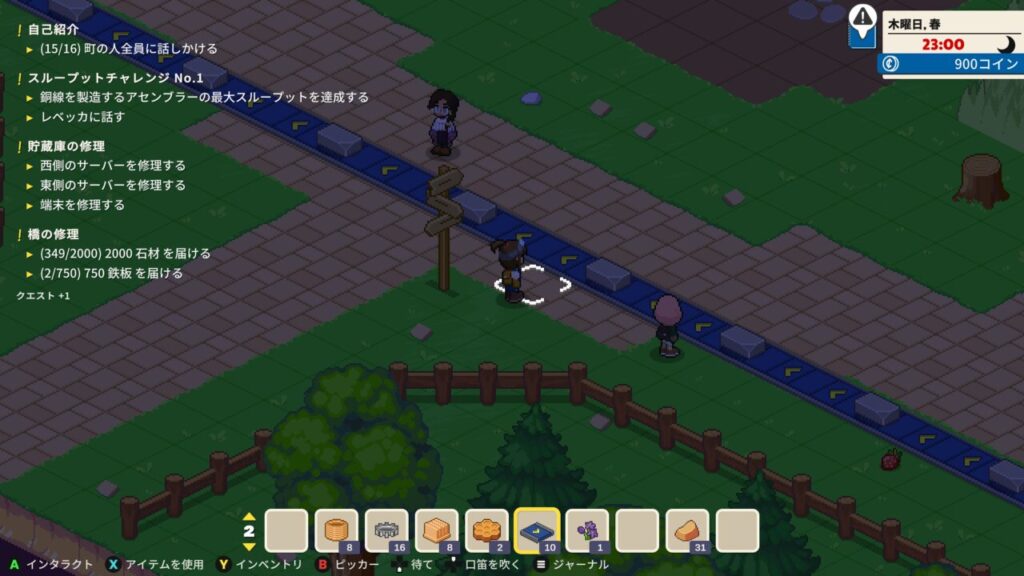1024x576 pixels.
Task: Select the wooden plank stack slot
Action: click(x=436, y=531)
